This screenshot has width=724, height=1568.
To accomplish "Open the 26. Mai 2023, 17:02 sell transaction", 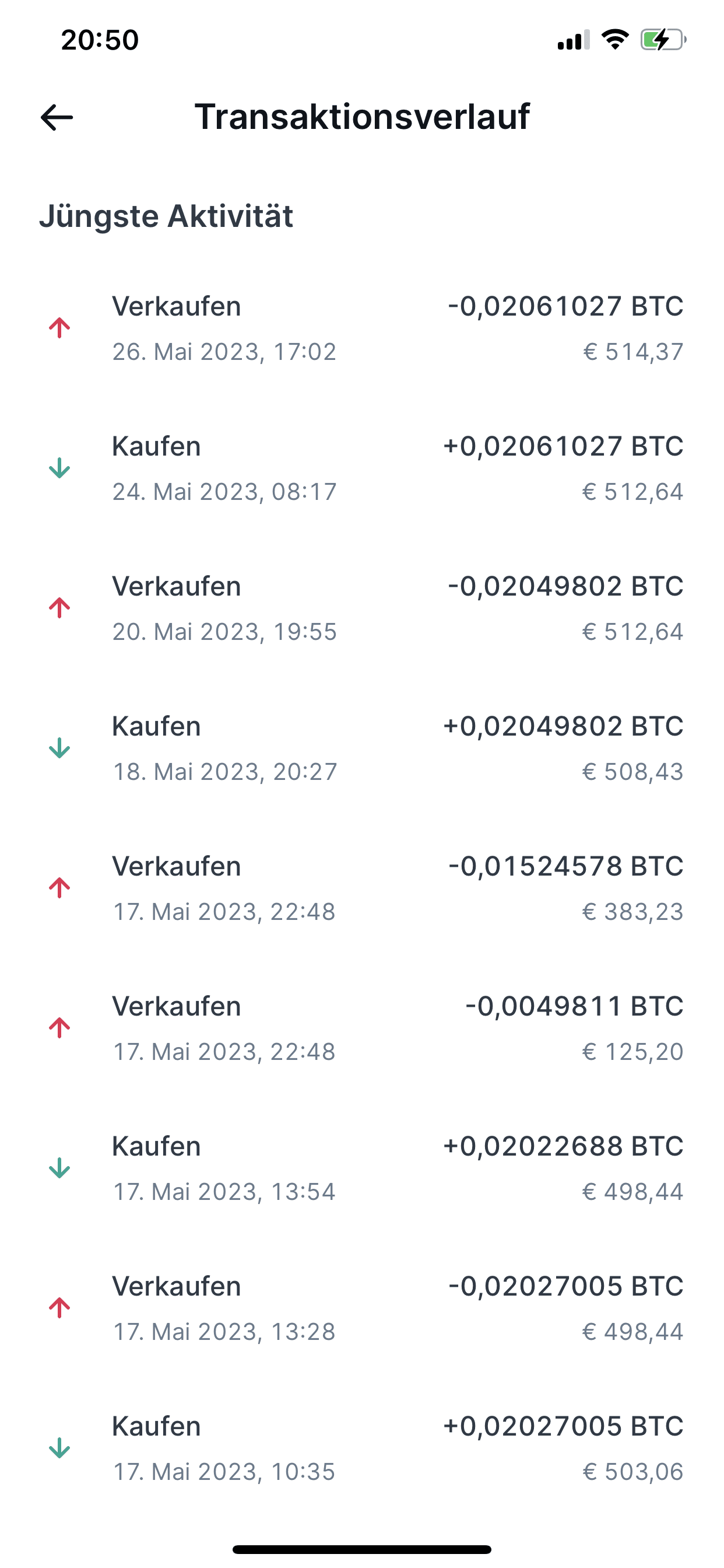I will coord(362,328).
